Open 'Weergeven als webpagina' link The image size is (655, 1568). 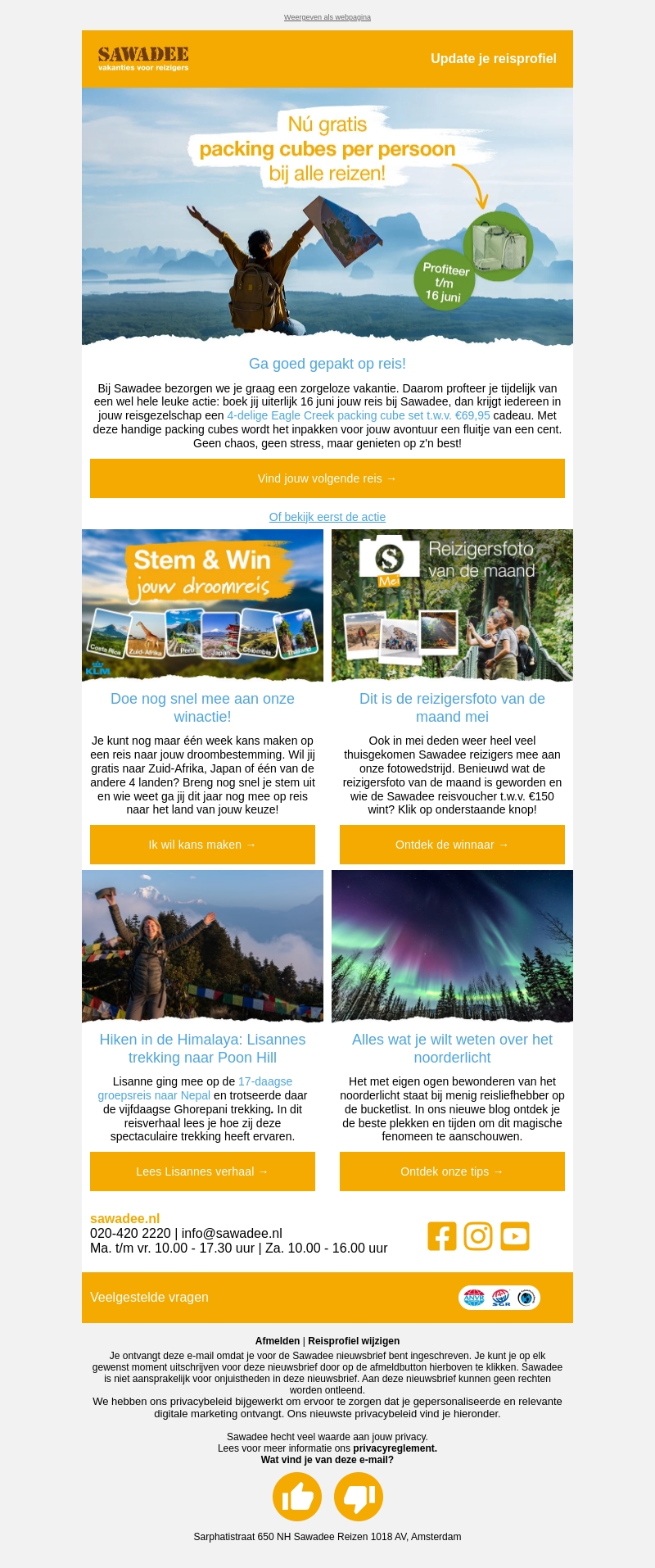327,17
